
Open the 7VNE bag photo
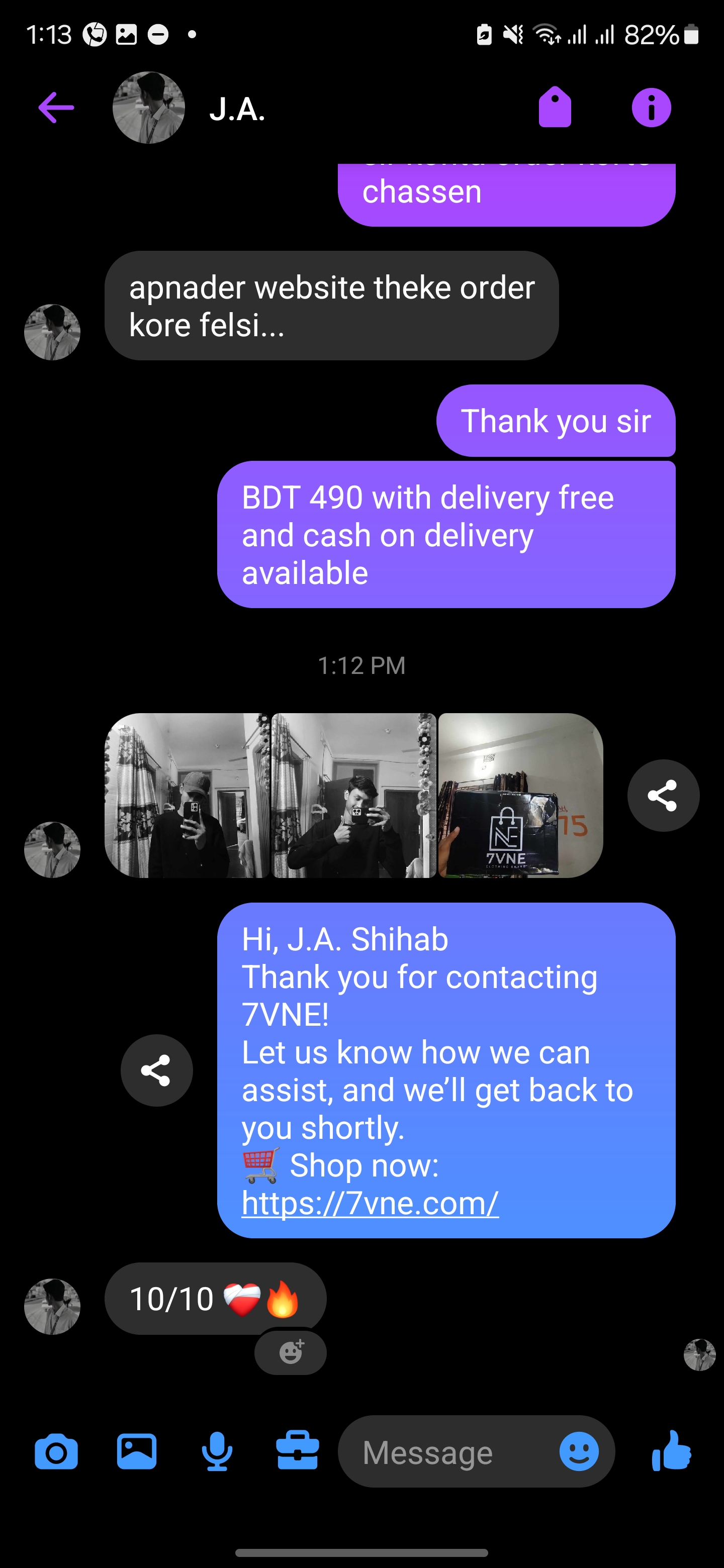click(520, 795)
